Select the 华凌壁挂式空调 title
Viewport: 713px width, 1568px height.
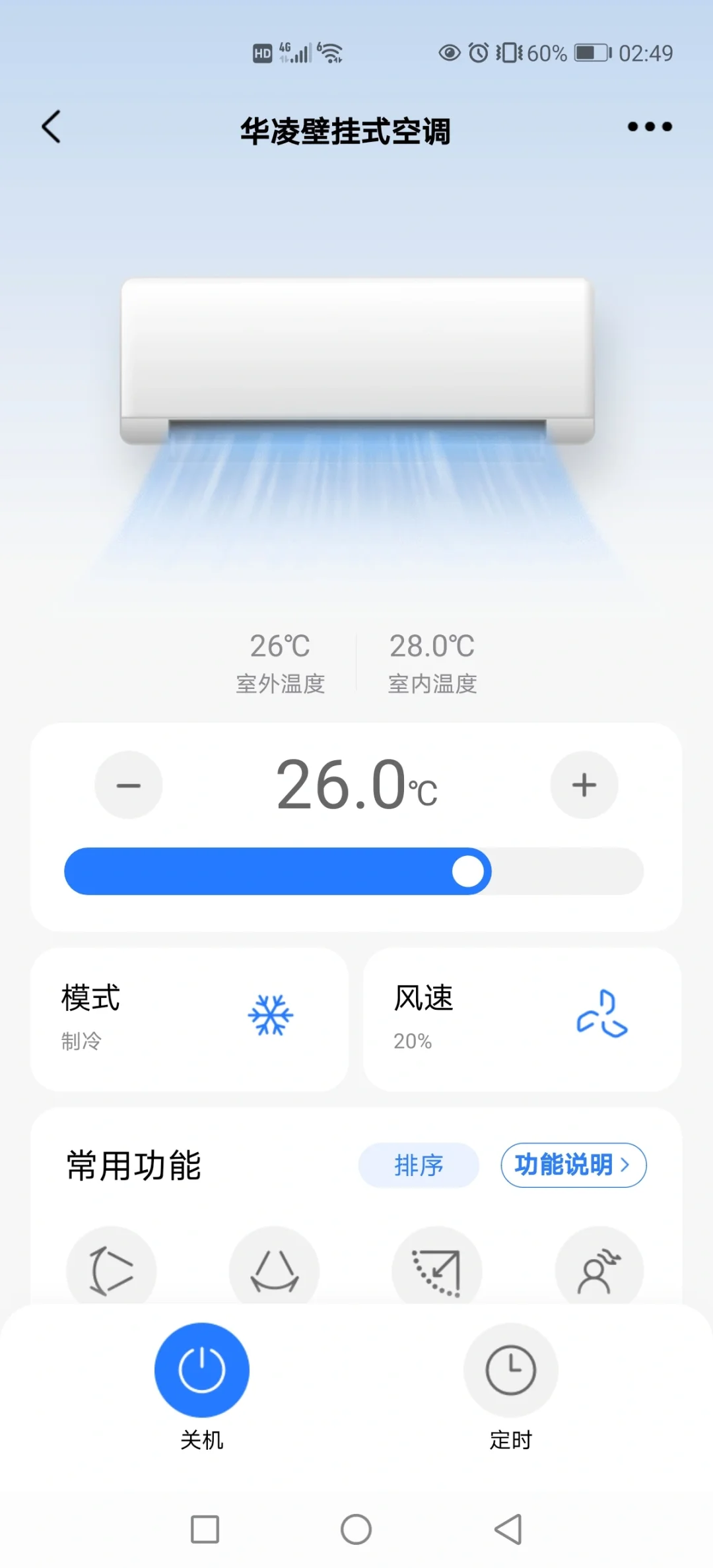(347, 130)
